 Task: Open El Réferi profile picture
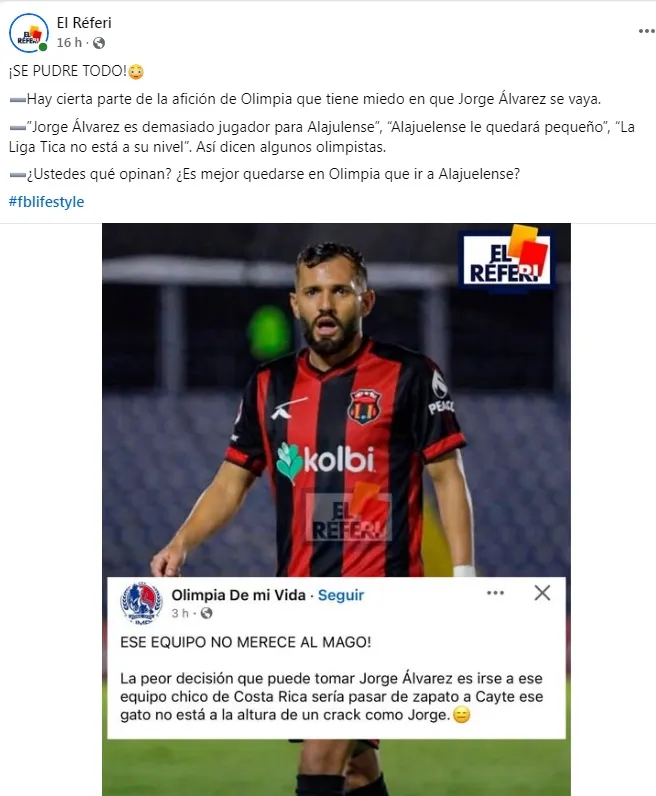tap(28, 33)
